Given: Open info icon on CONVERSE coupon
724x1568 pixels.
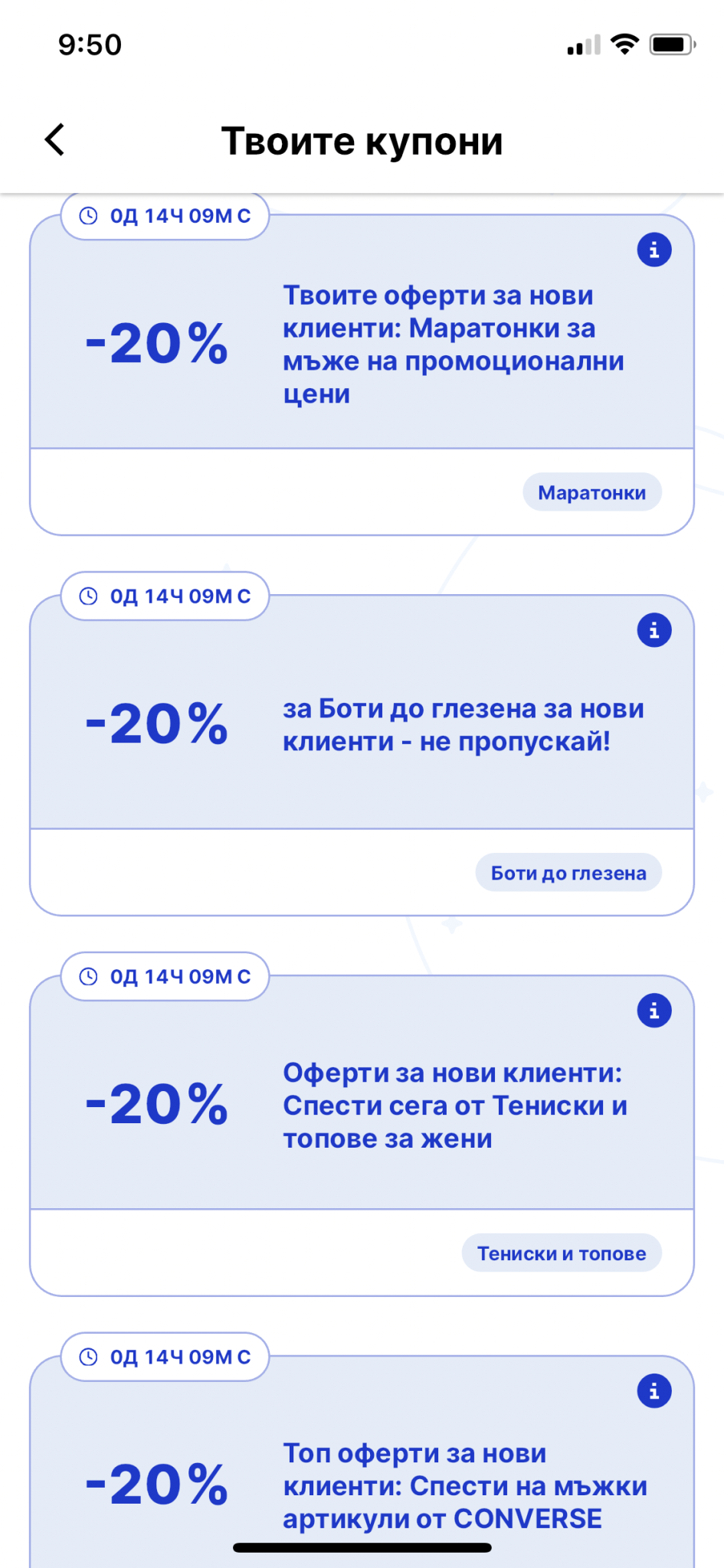Looking at the screenshot, I should [654, 1391].
